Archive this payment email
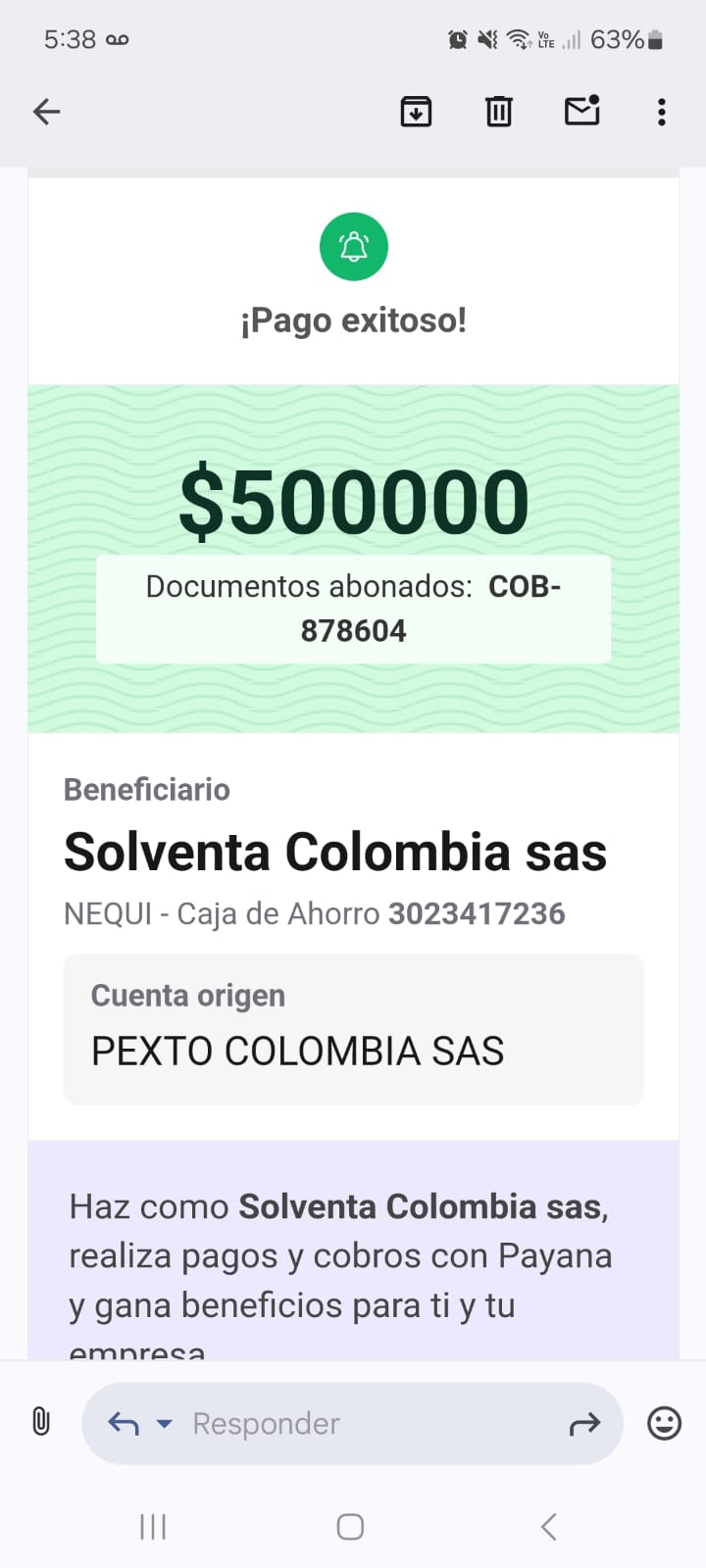Viewport: 706px width, 1568px height. pyautogui.click(x=416, y=112)
